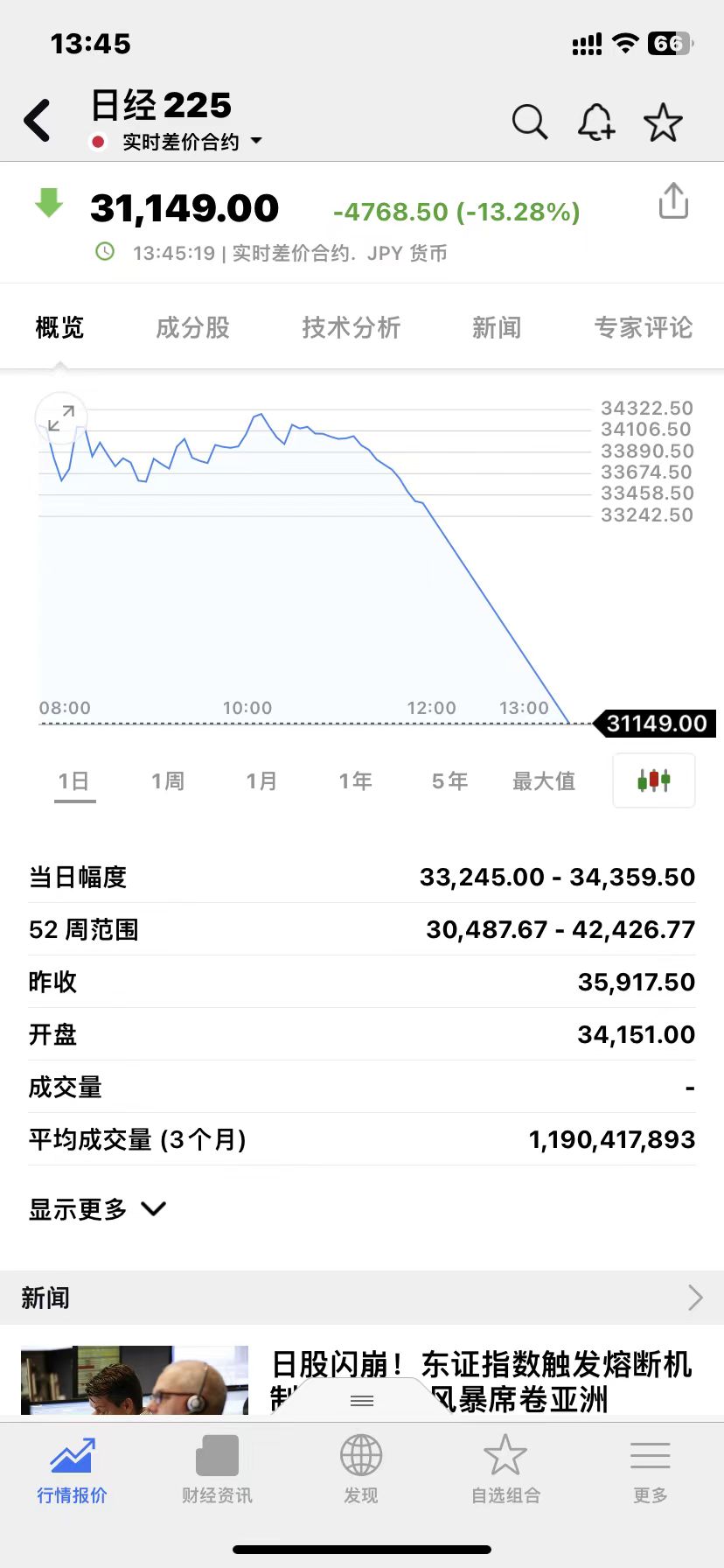Go back from the 日经225 page
This screenshot has width=724, height=1568.
point(38,121)
